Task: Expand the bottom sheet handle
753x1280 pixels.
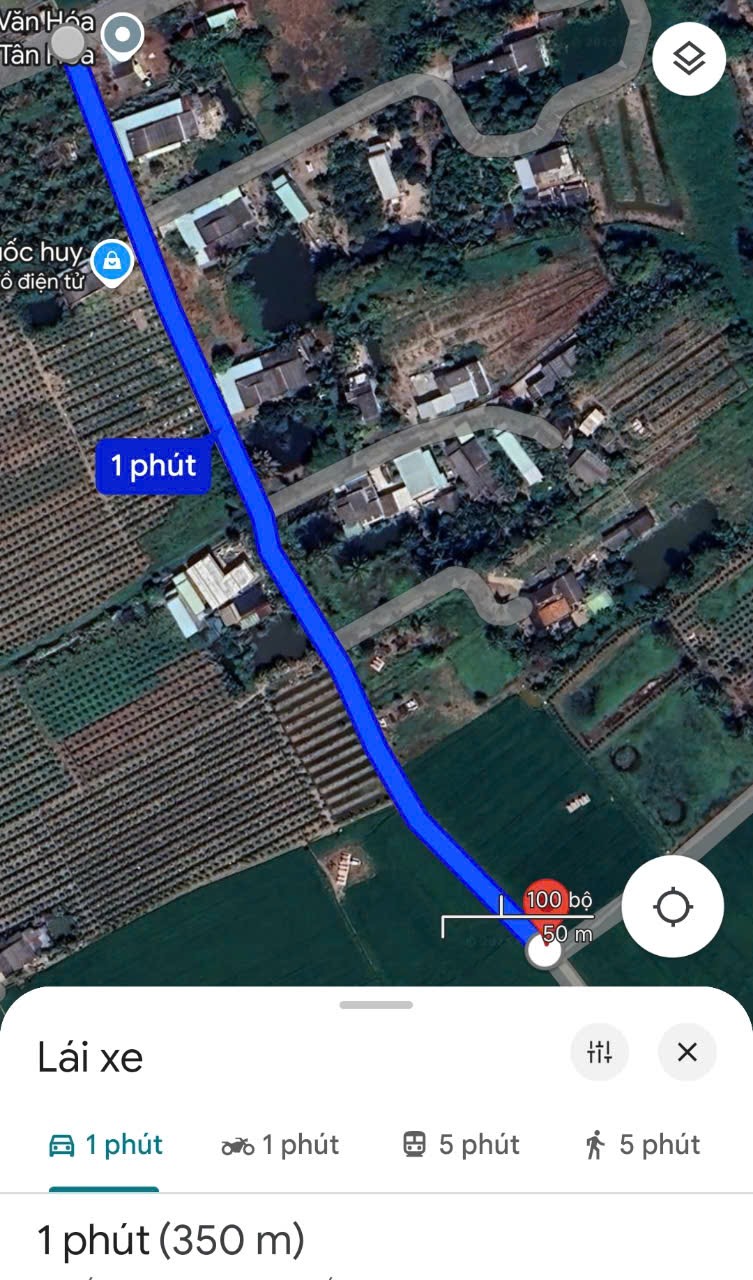Action: click(376, 1005)
